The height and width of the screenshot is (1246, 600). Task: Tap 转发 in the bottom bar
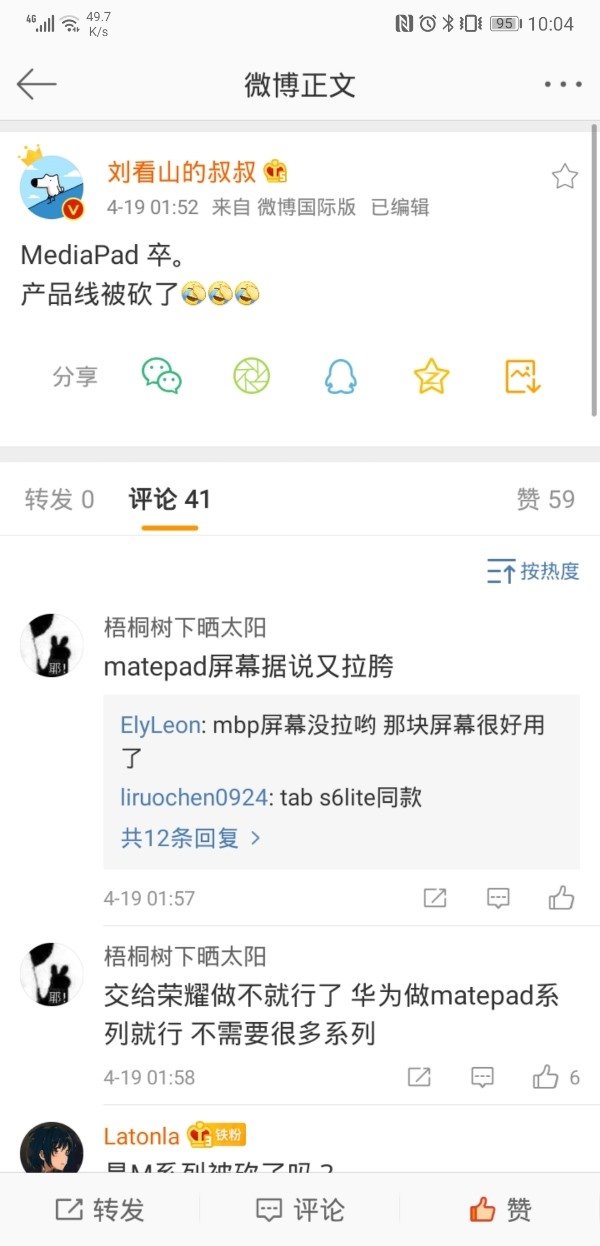(100, 1210)
